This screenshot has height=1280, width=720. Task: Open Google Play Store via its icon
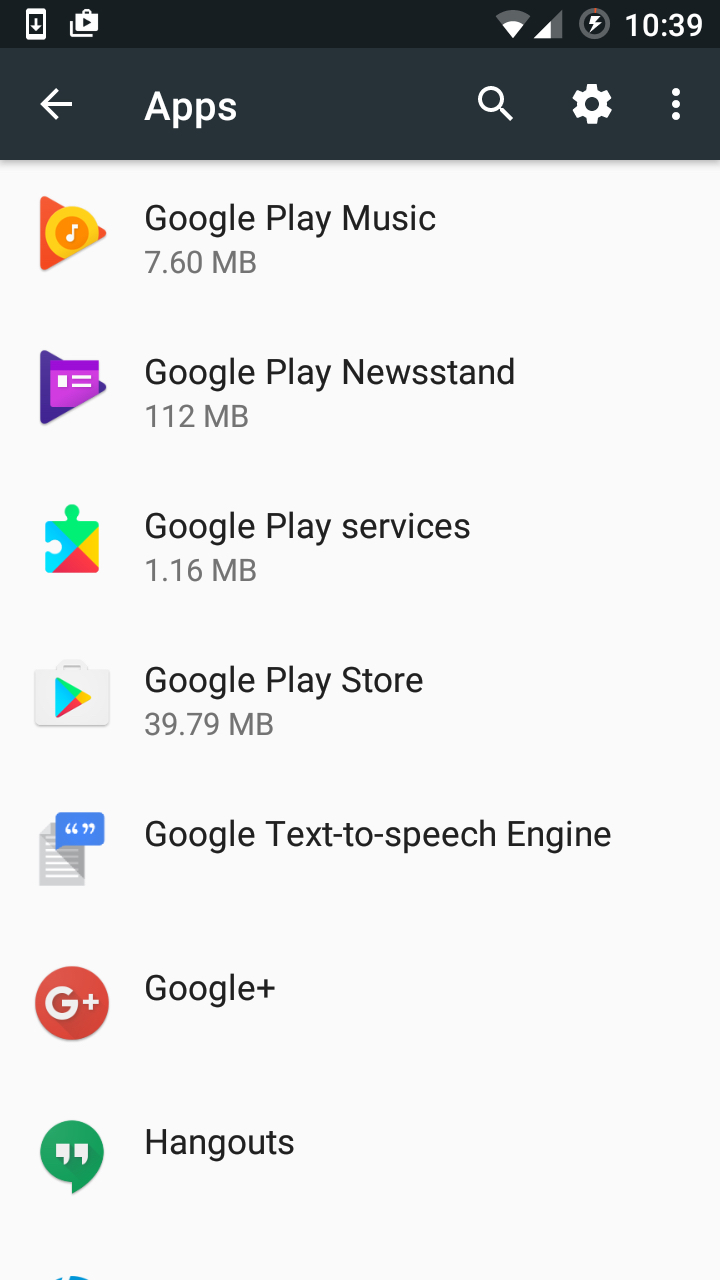[x=72, y=697]
